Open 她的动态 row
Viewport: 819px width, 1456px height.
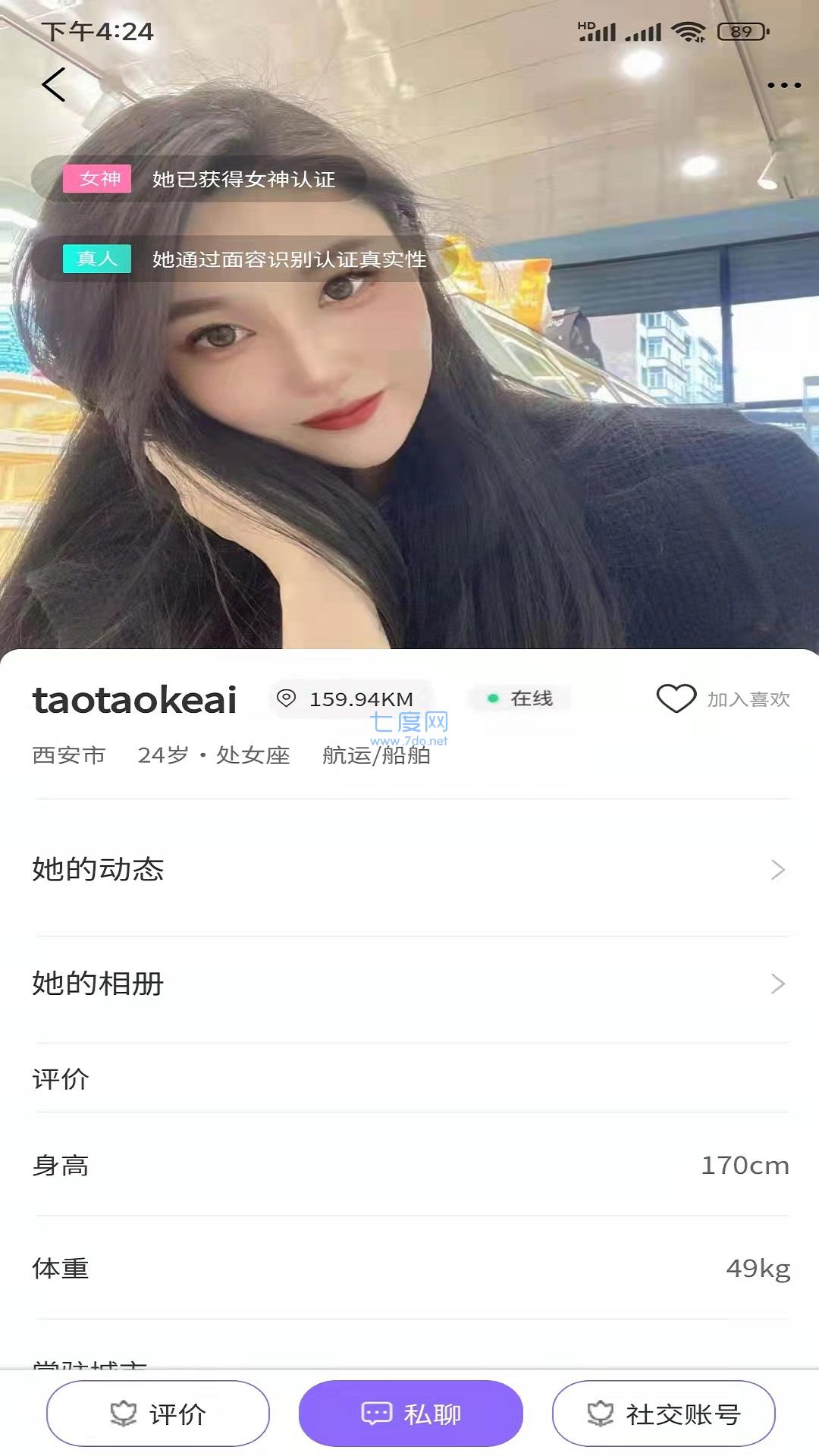coord(409,869)
